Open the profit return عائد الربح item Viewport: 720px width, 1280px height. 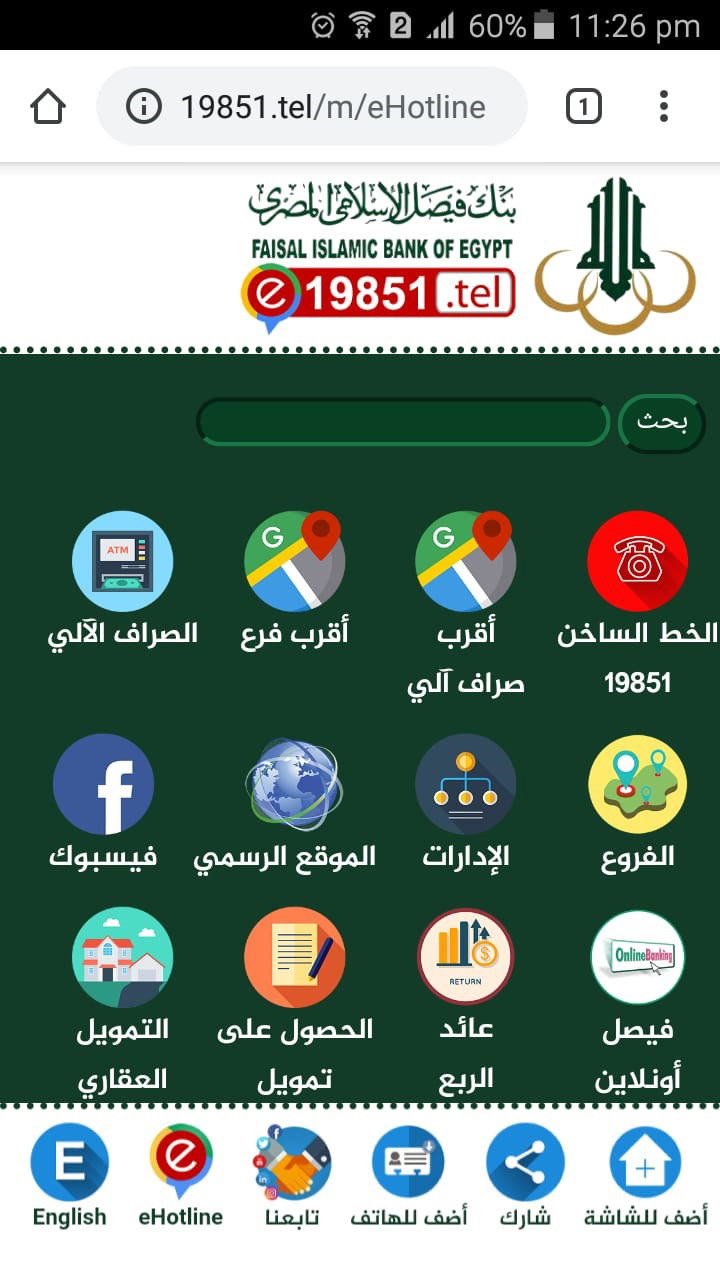465,957
